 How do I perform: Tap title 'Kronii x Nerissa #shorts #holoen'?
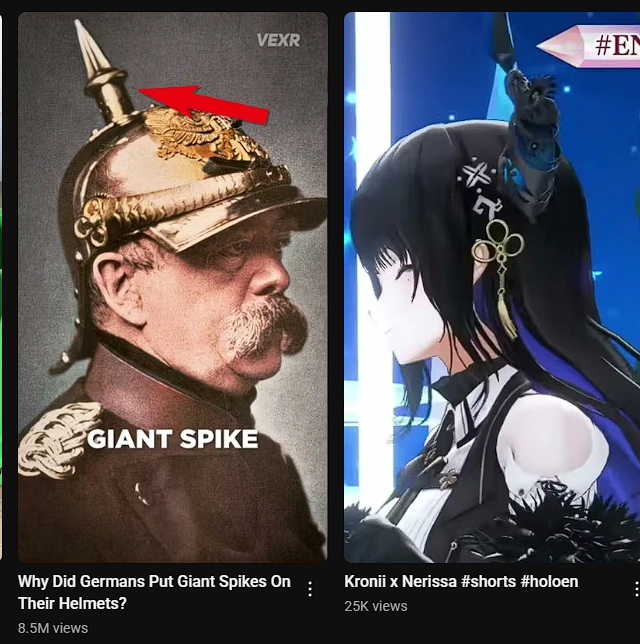[461, 581]
